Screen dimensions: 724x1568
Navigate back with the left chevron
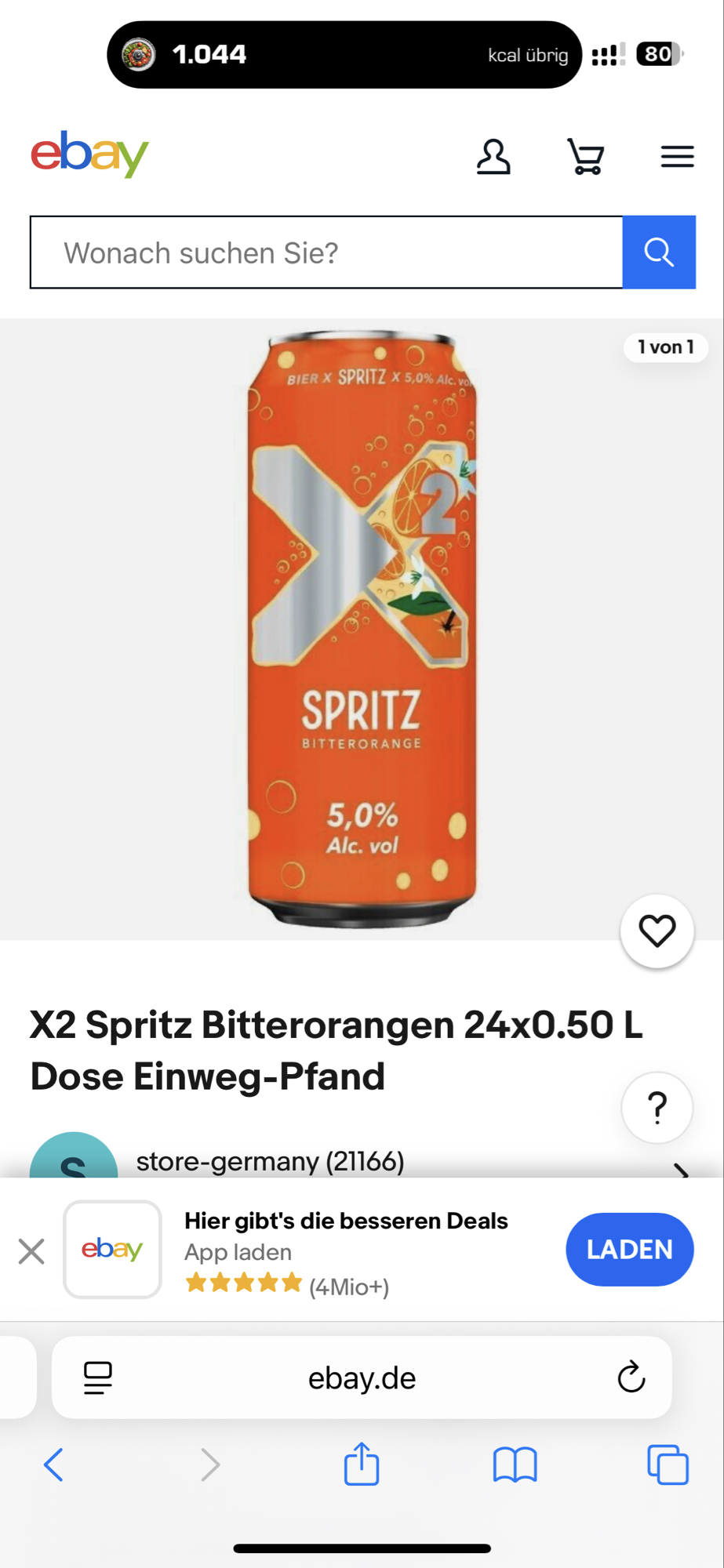[x=53, y=1465]
